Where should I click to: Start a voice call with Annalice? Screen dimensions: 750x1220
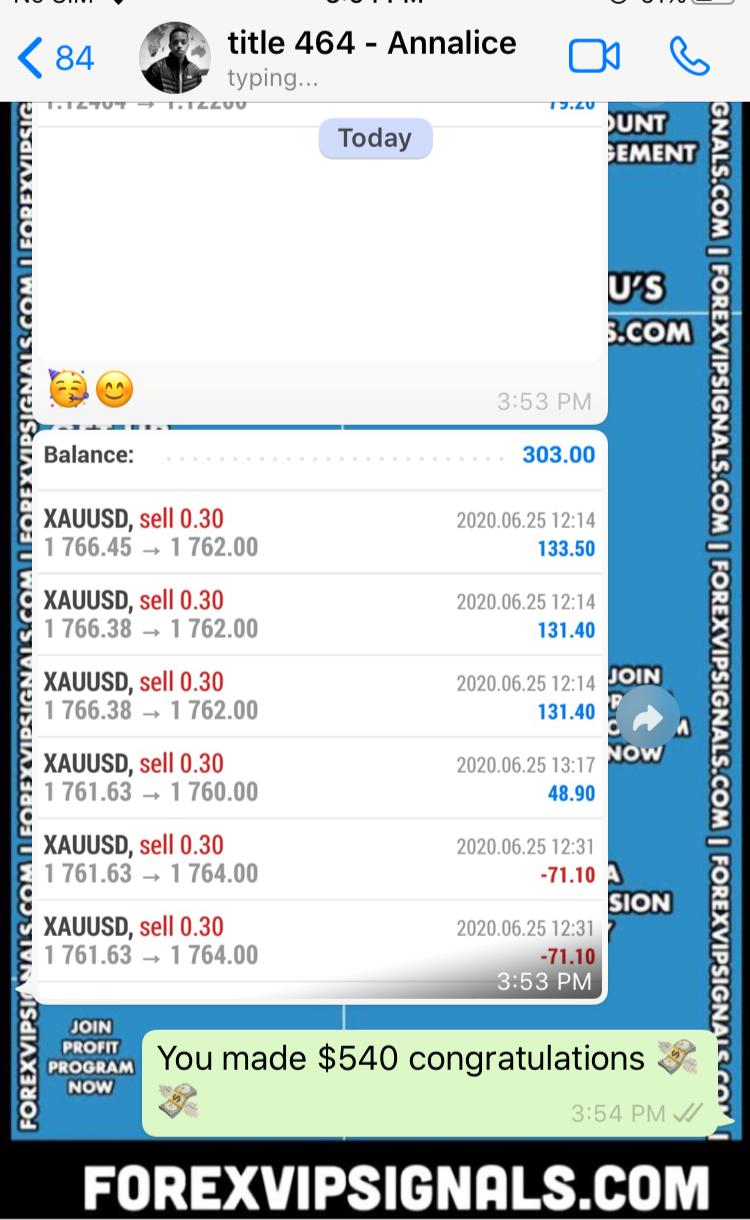click(x=689, y=57)
